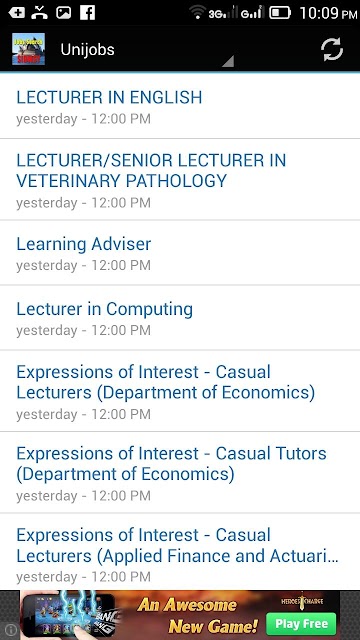View Casual Tutors Department of Economics listing
Screen dimensions: 360x640
(180, 472)
